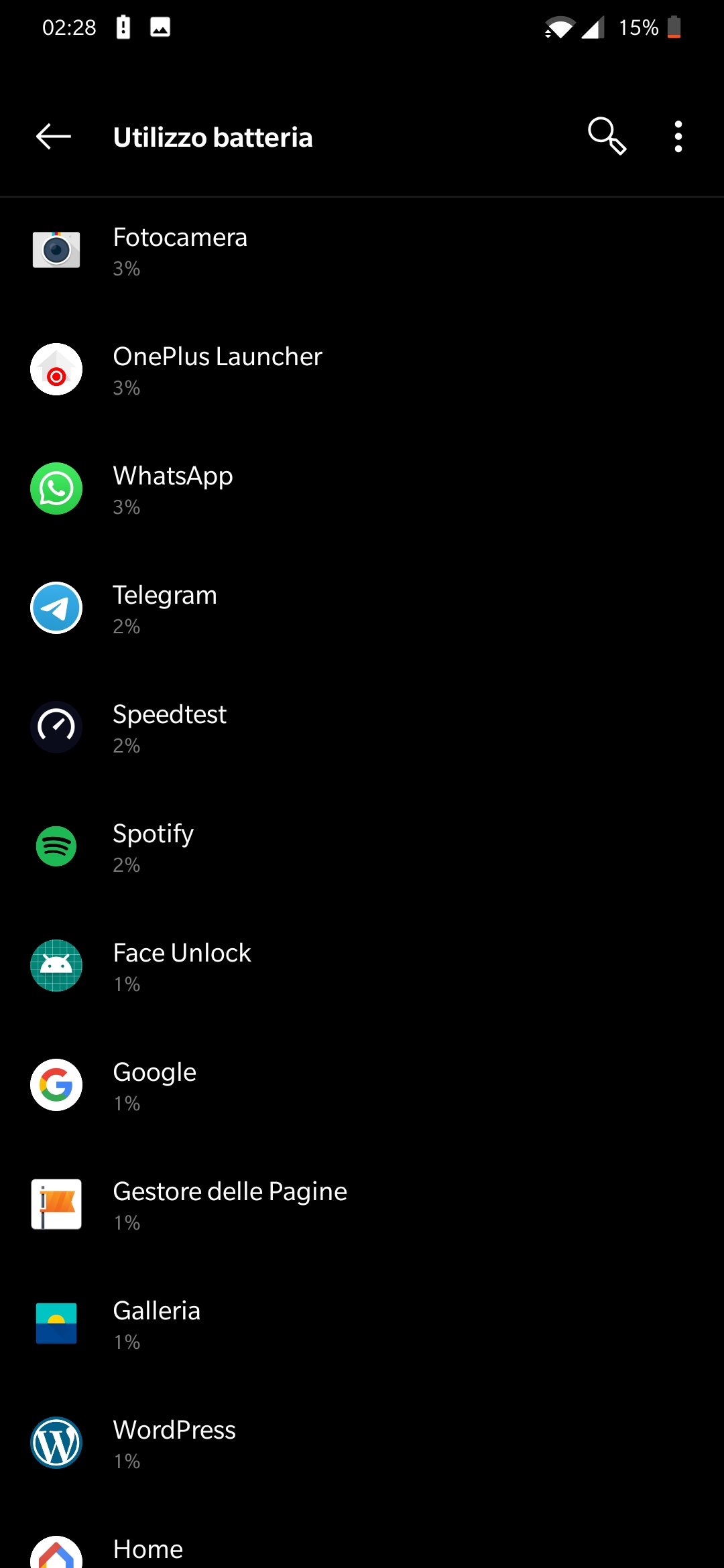This screenshot has height=1568, width=724.
Task: Open the Face Unlock row
Action: 362,966
